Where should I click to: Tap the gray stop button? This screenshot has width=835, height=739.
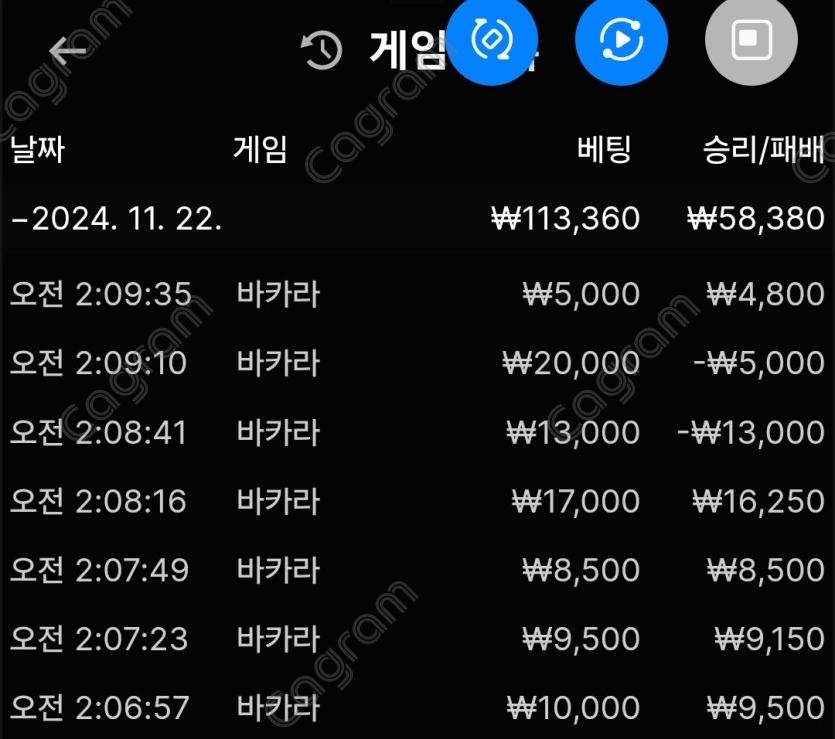750,40
